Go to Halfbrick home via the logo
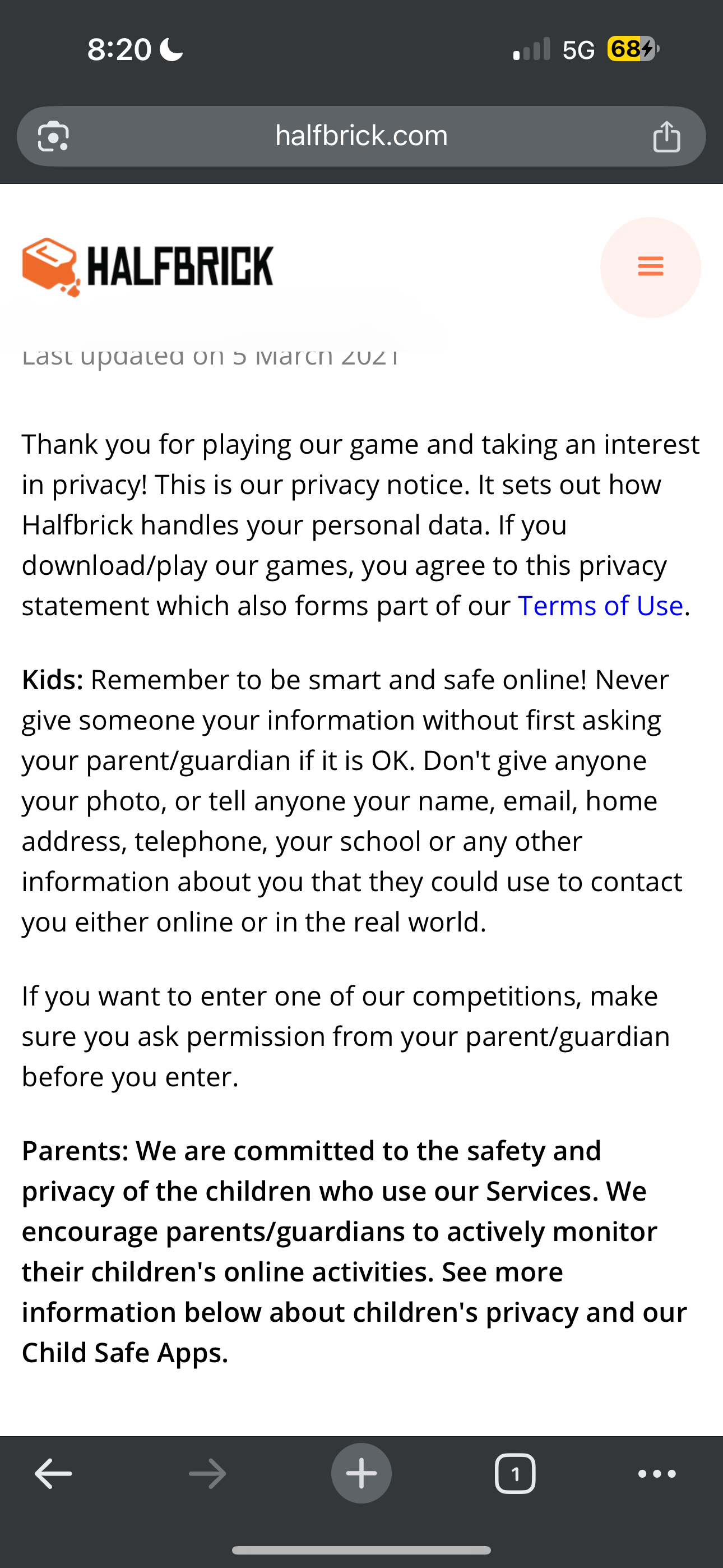Image resolution: width=723 pixels, height=1568 pixels. tap(148, 266)
